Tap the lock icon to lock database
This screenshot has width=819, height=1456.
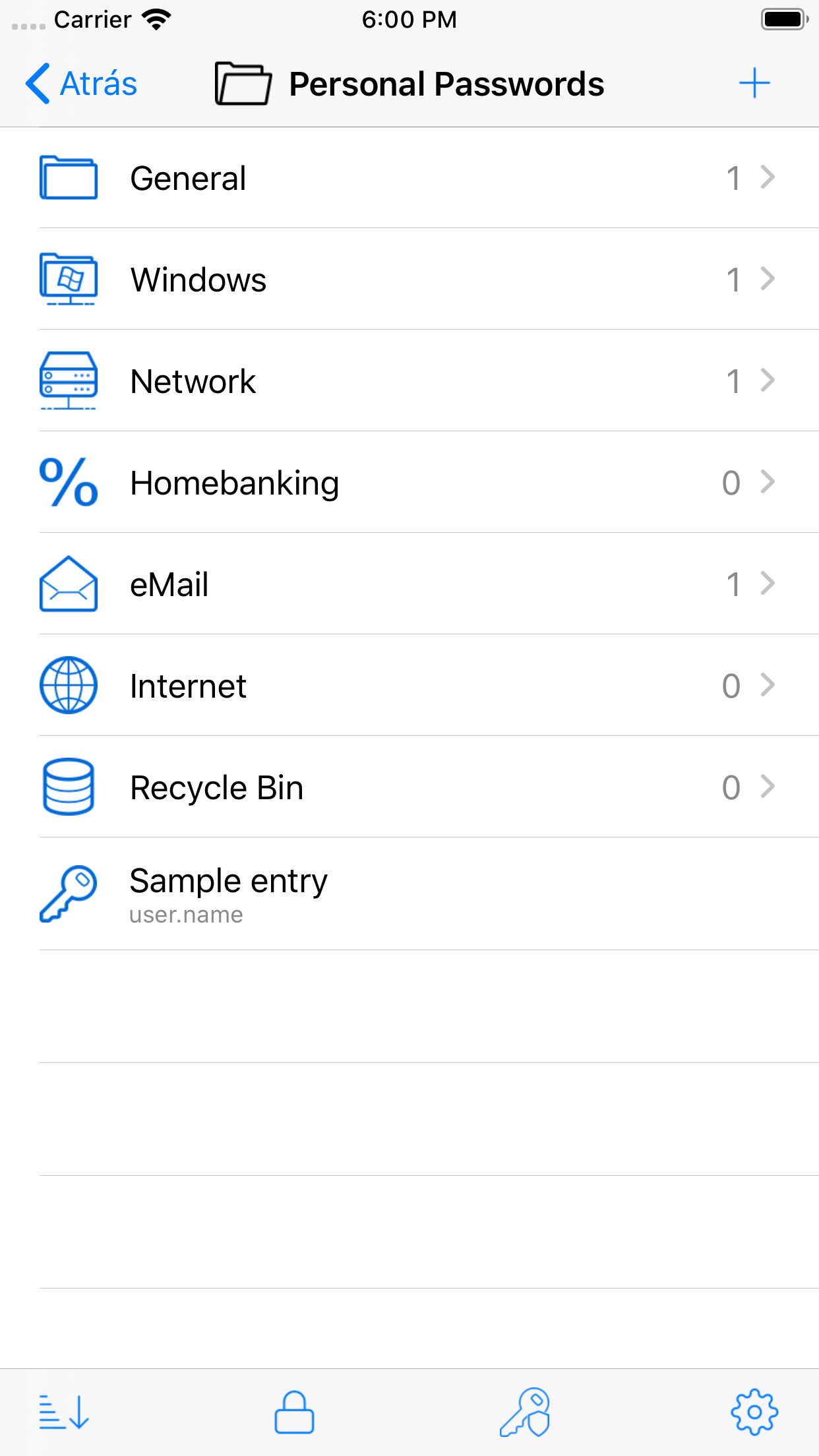point(295,1412)
